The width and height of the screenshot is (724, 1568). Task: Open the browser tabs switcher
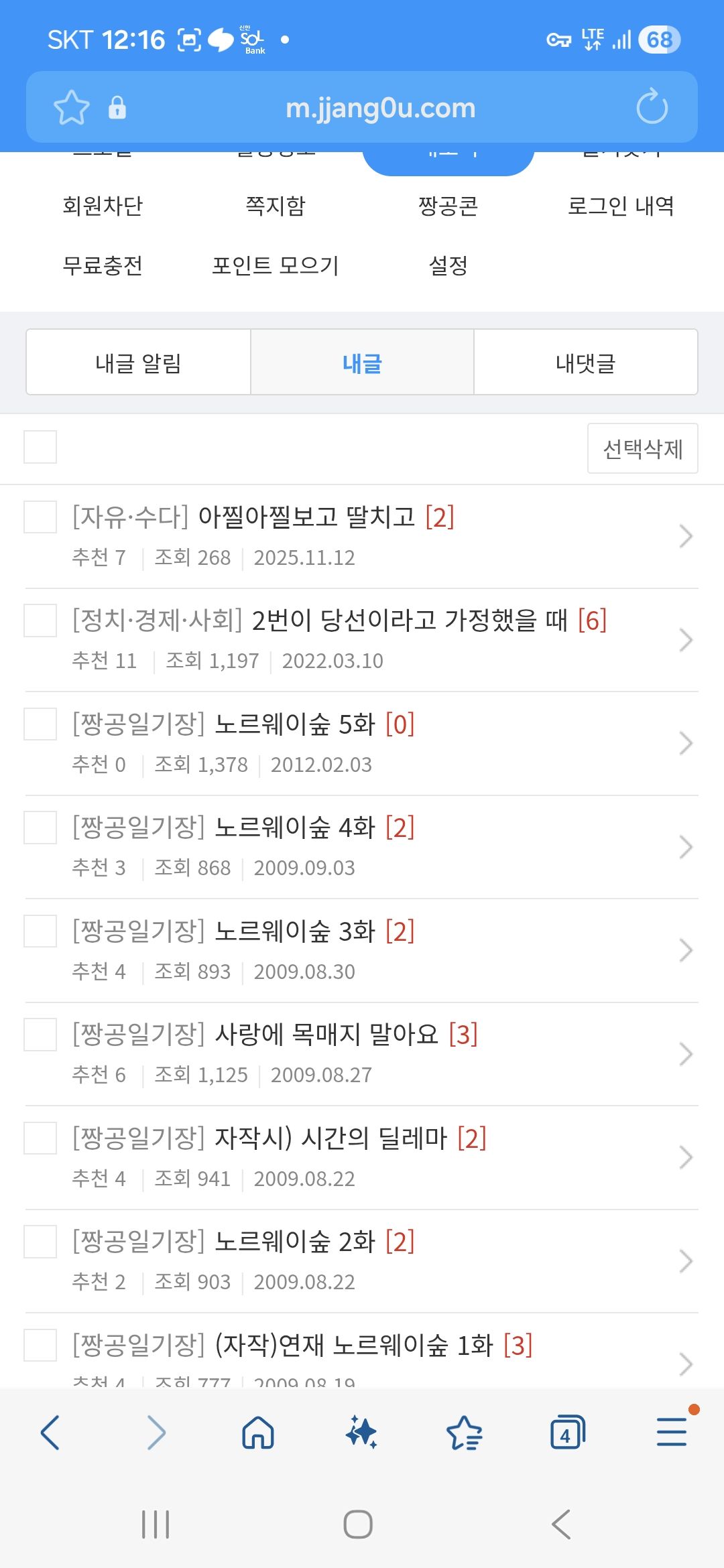567,1434
